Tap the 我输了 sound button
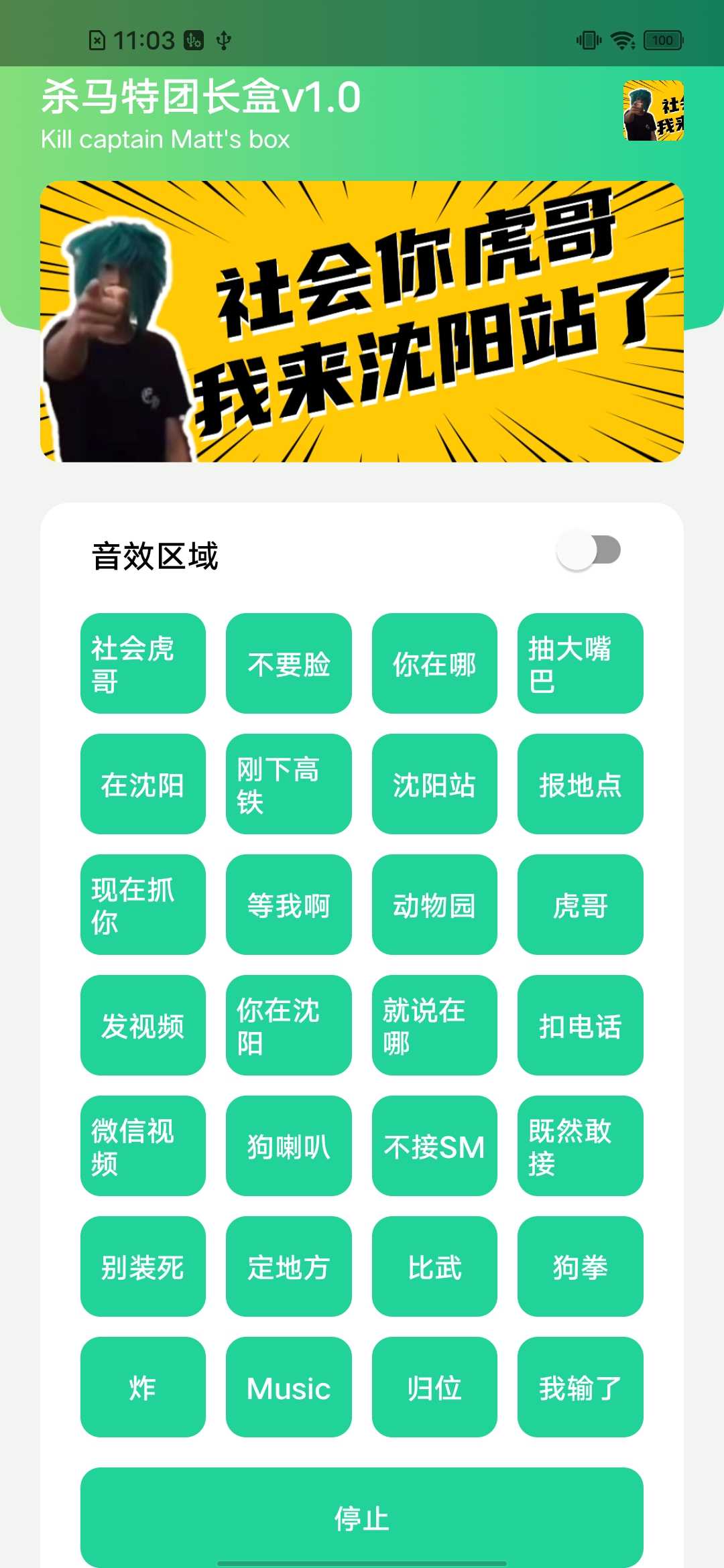The image size is (724, 1568). click(x=581, y=1388)
